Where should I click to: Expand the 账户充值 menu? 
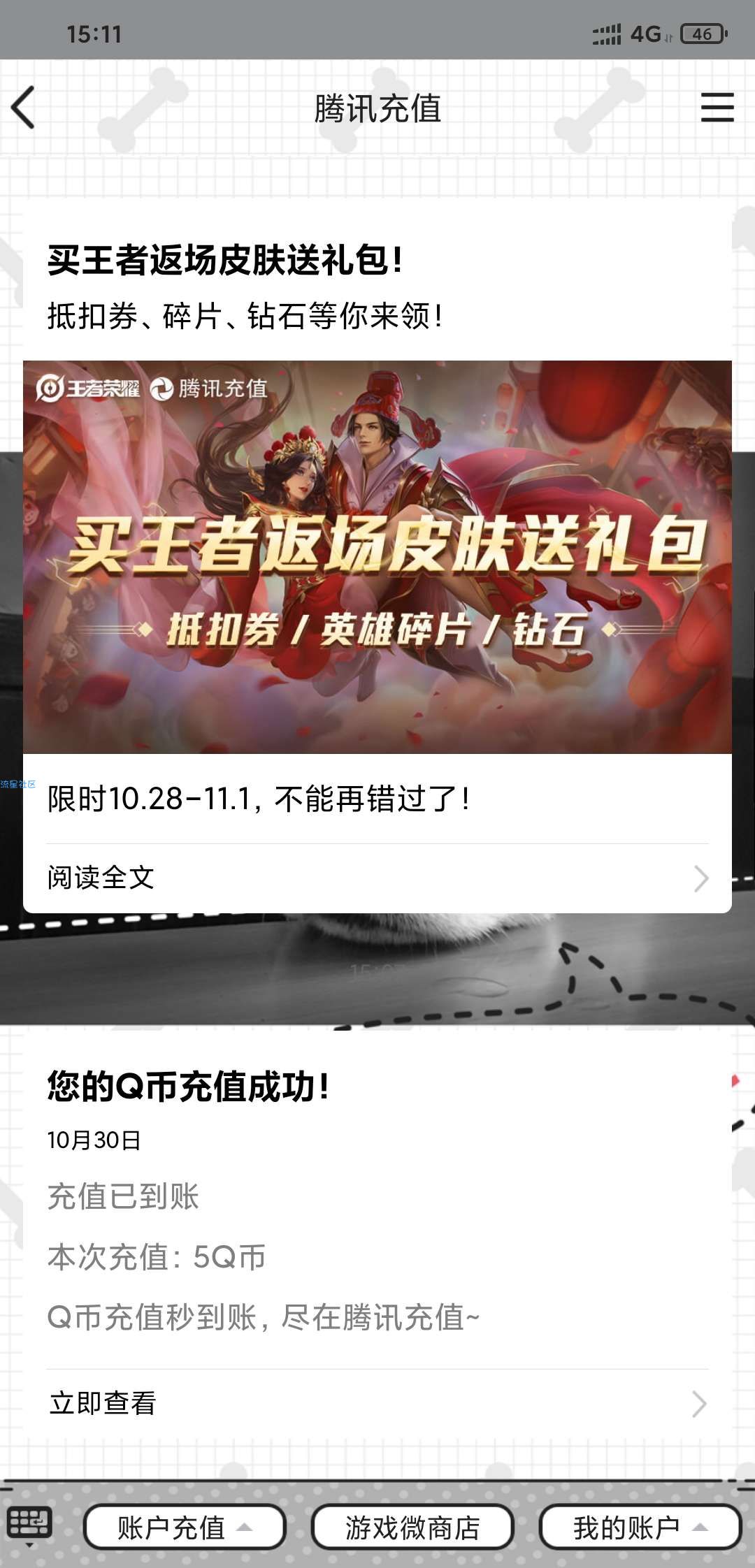[x=185, y=1527]
